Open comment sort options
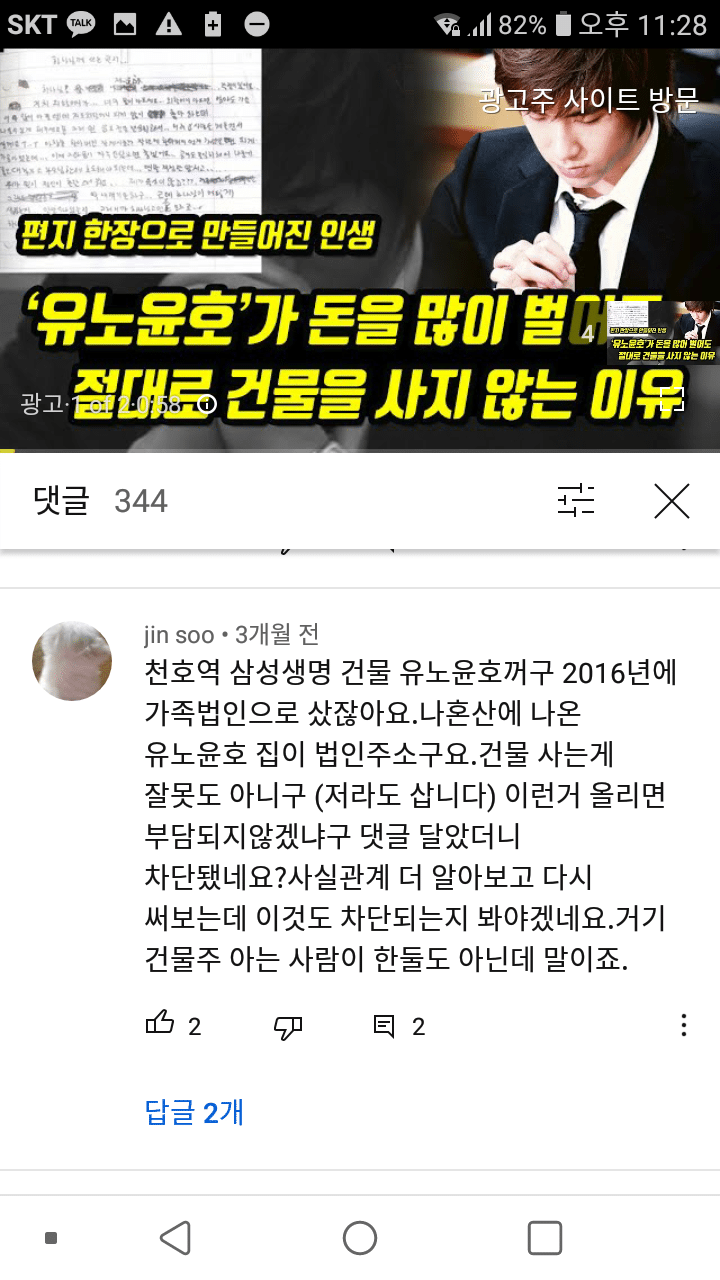 pyautogui.click(x=576, y=500)
